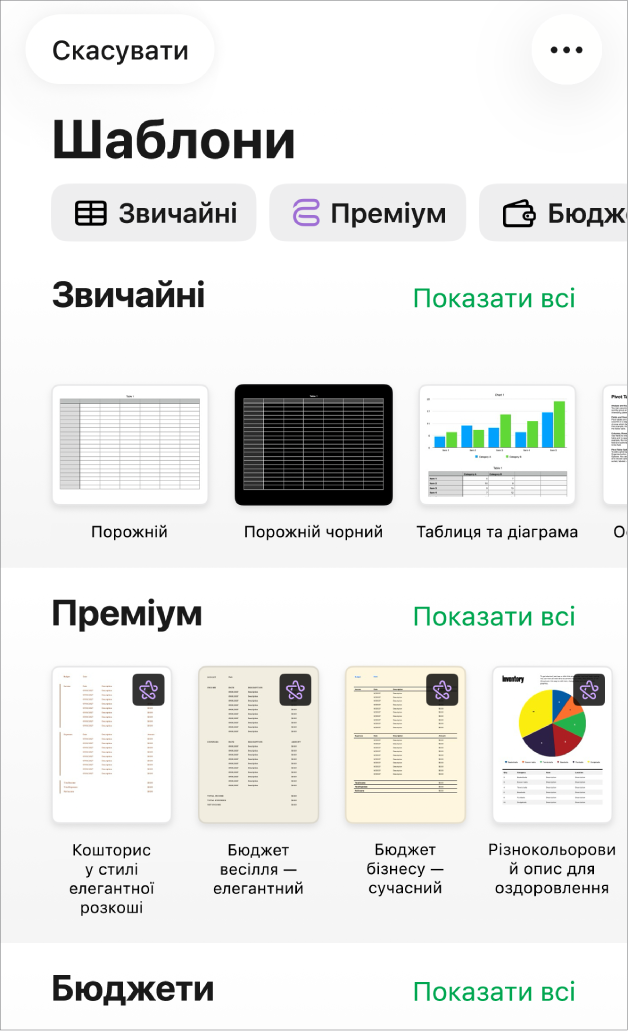Tap the Скасувати button
The width and height of the screenshot is (628, 1032).
[x=120, y=50]
